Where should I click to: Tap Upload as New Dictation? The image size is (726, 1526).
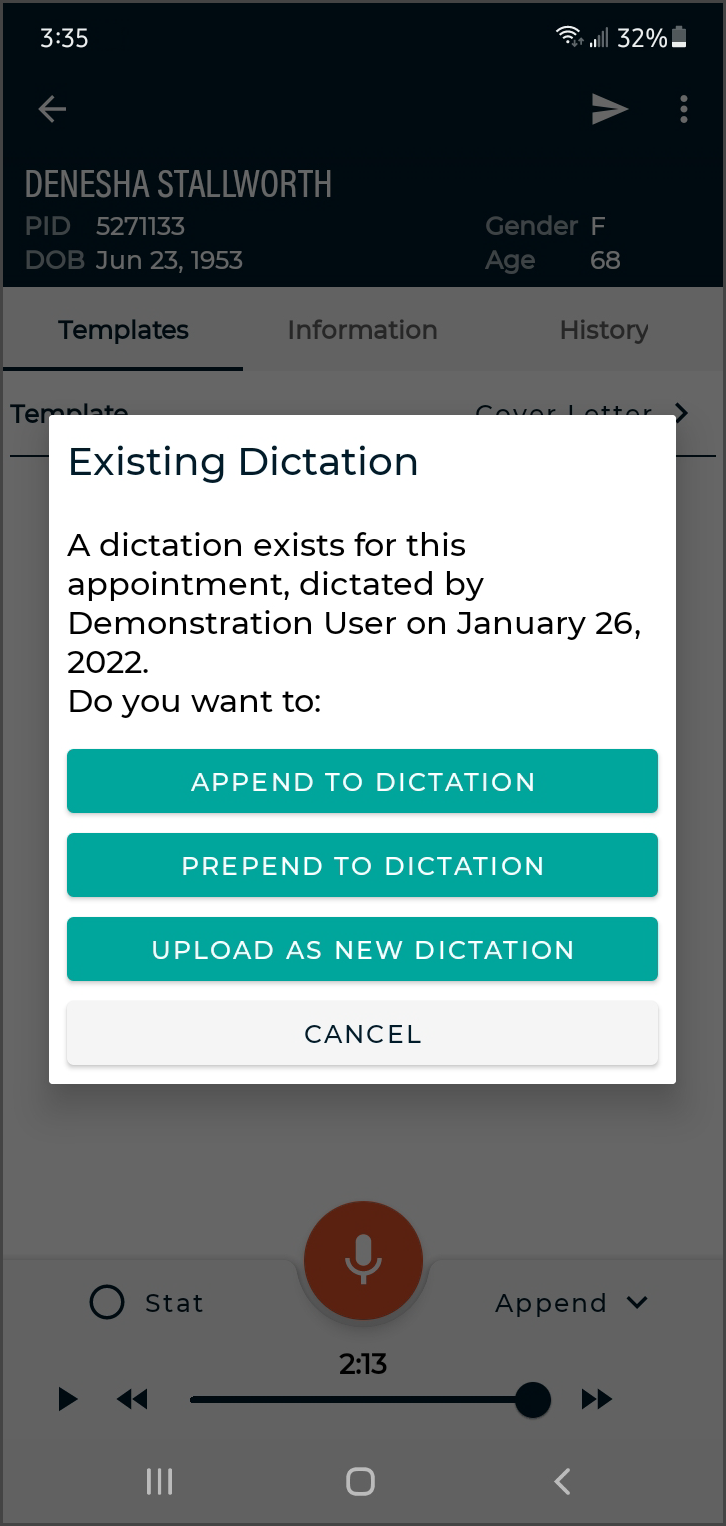(x=362, y=949)
